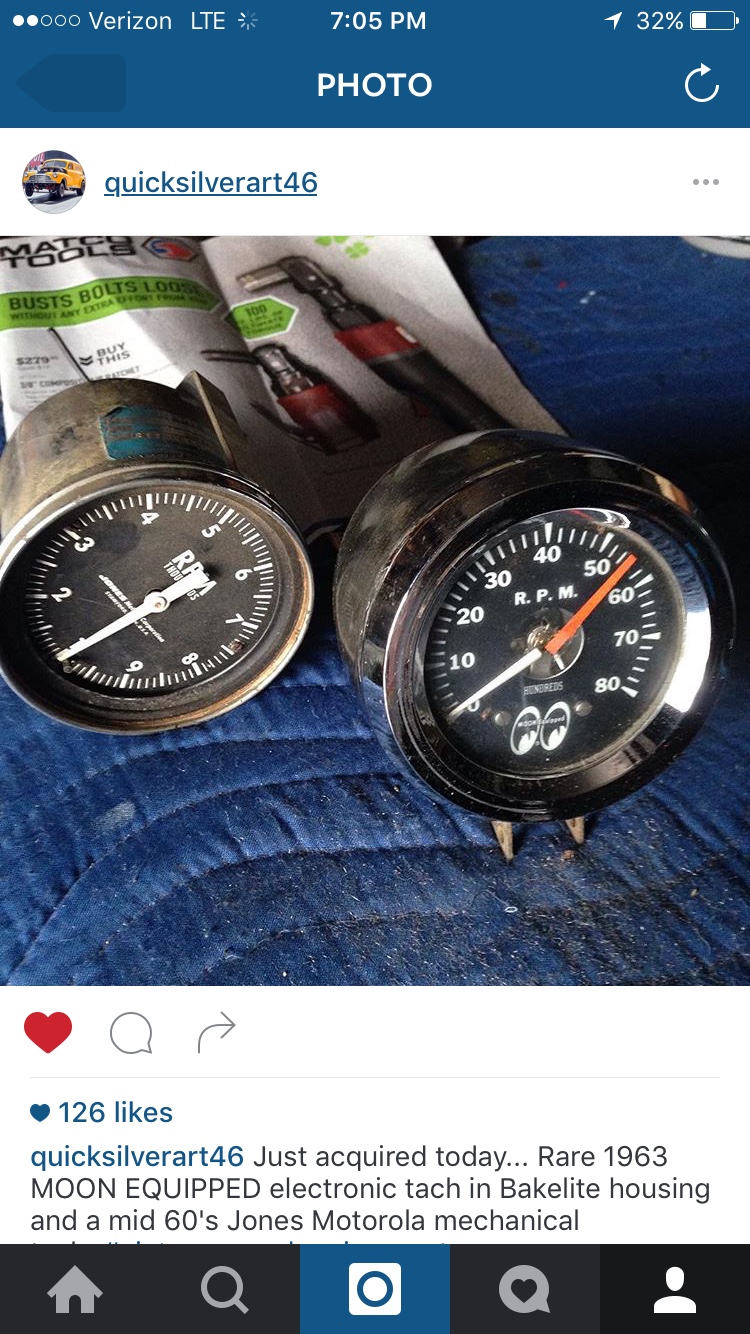Open the Profile tab
This screenshot has width=750, height=1334.
coord(675,1289)
